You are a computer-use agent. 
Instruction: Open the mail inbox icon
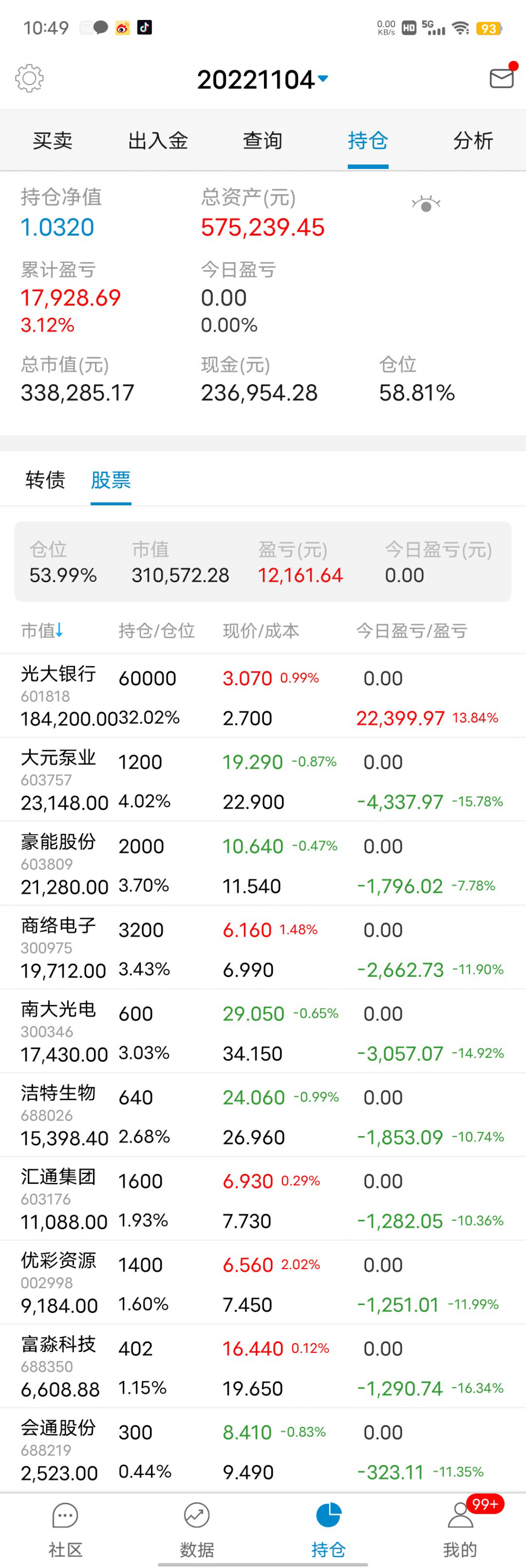click(502, 78)
